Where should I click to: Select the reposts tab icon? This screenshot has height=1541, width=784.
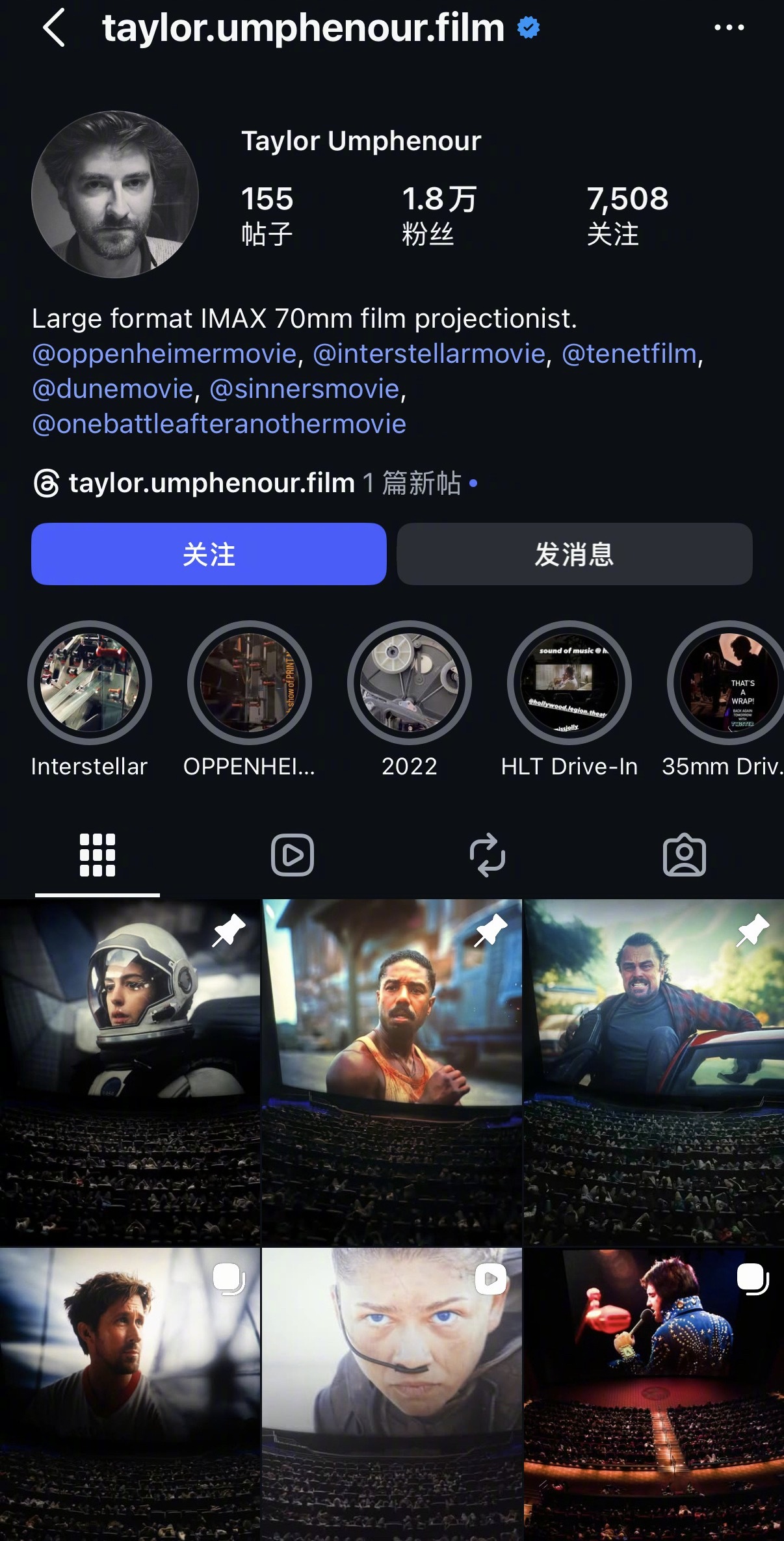click(488, 855)
